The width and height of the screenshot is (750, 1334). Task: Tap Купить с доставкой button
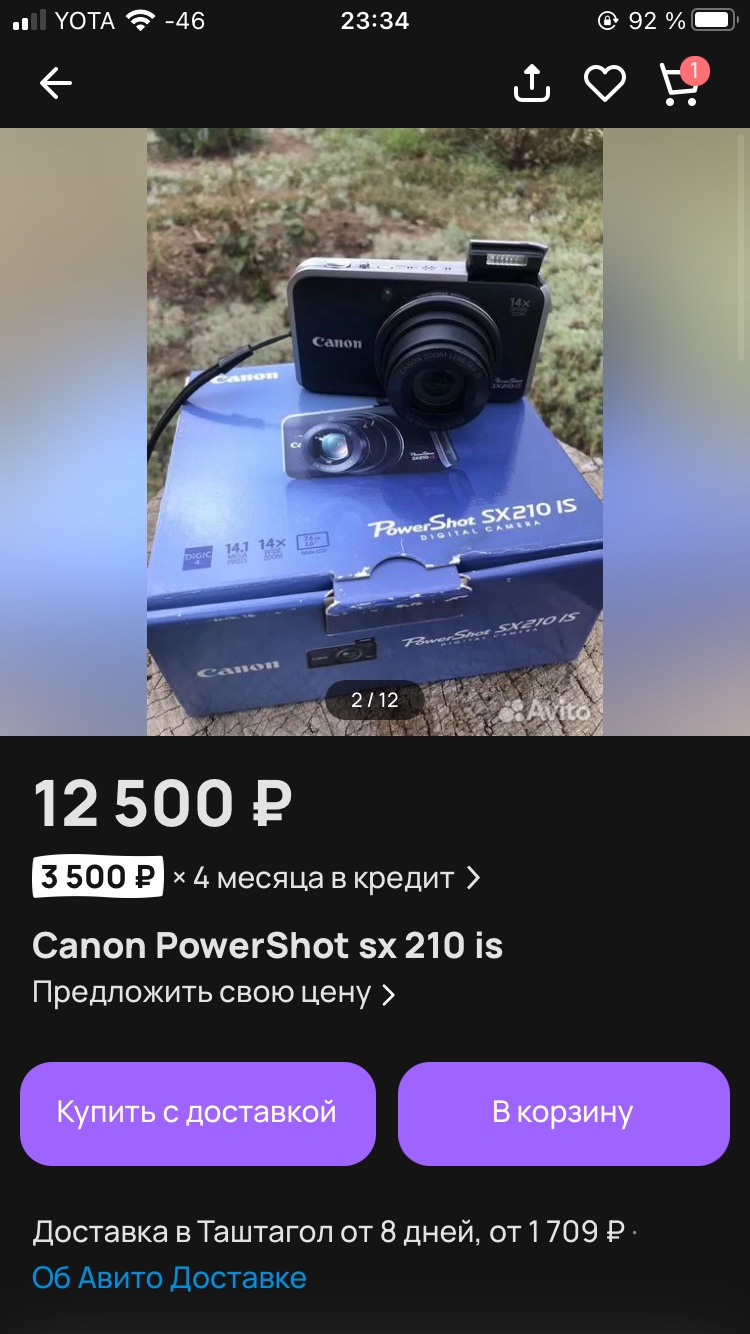(x=198, y=1113)
